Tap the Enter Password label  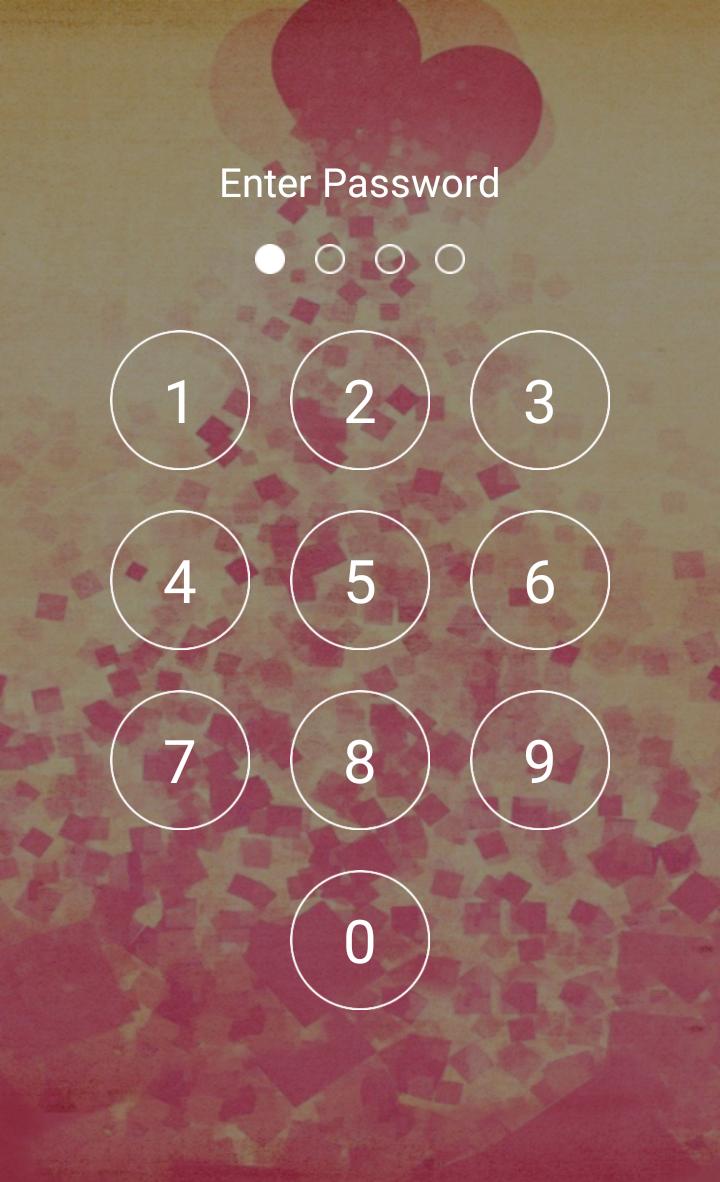360,184
